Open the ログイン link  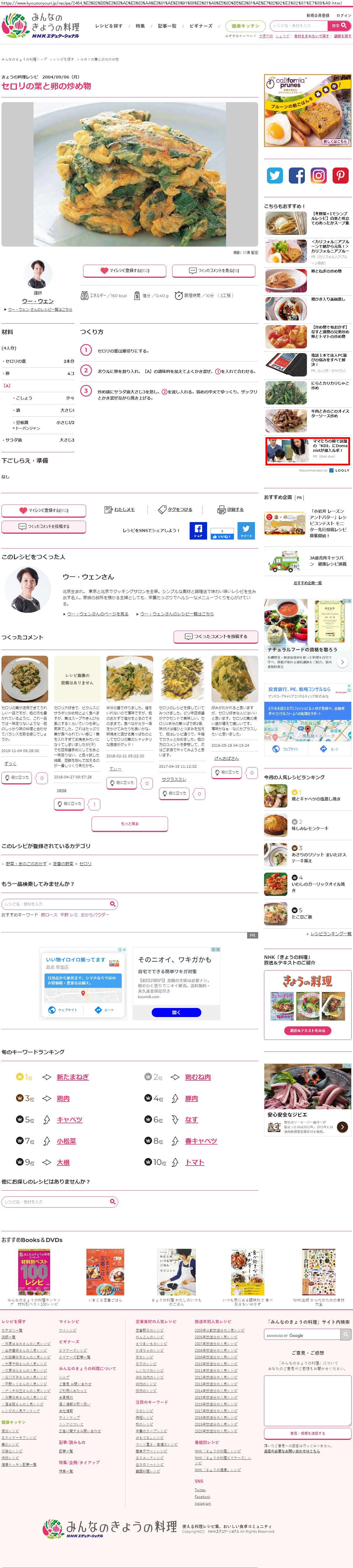343,15
